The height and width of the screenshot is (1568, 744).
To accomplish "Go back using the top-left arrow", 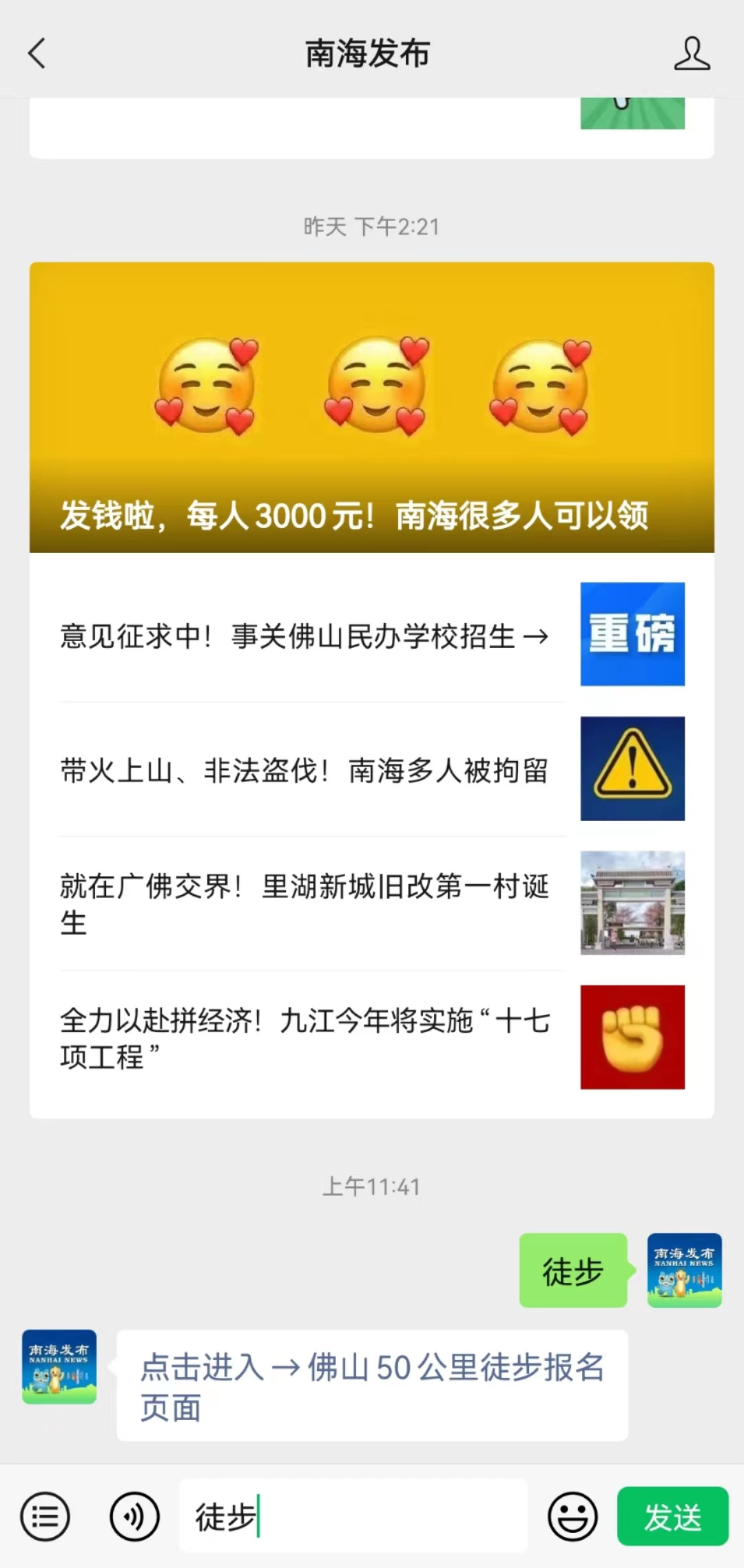I will click(37, 54).
